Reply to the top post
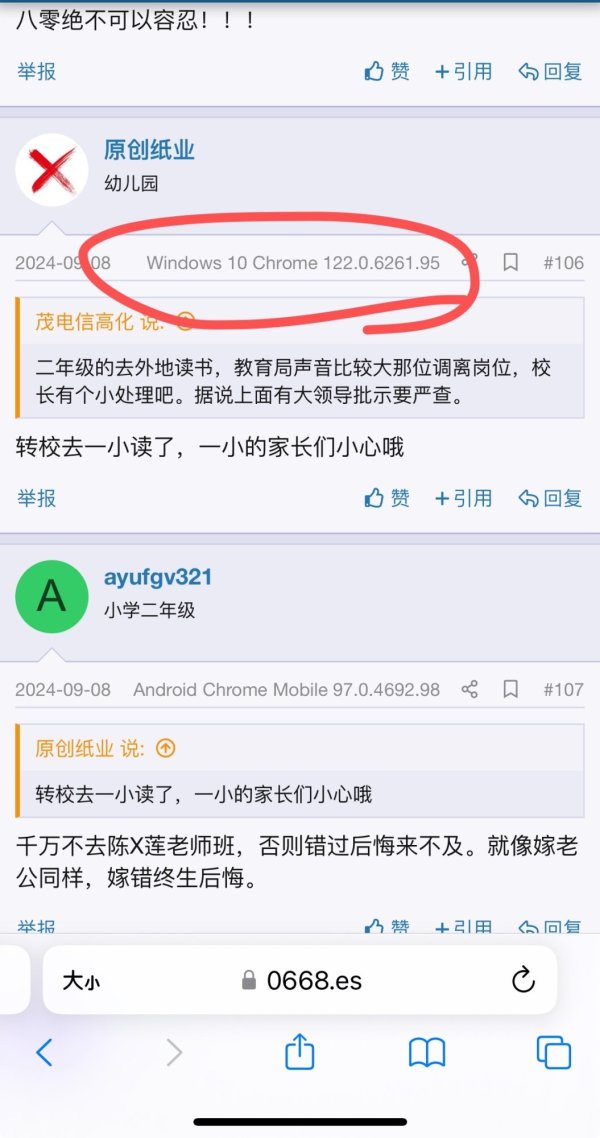The image size is (600, 1138). point(549,71)
